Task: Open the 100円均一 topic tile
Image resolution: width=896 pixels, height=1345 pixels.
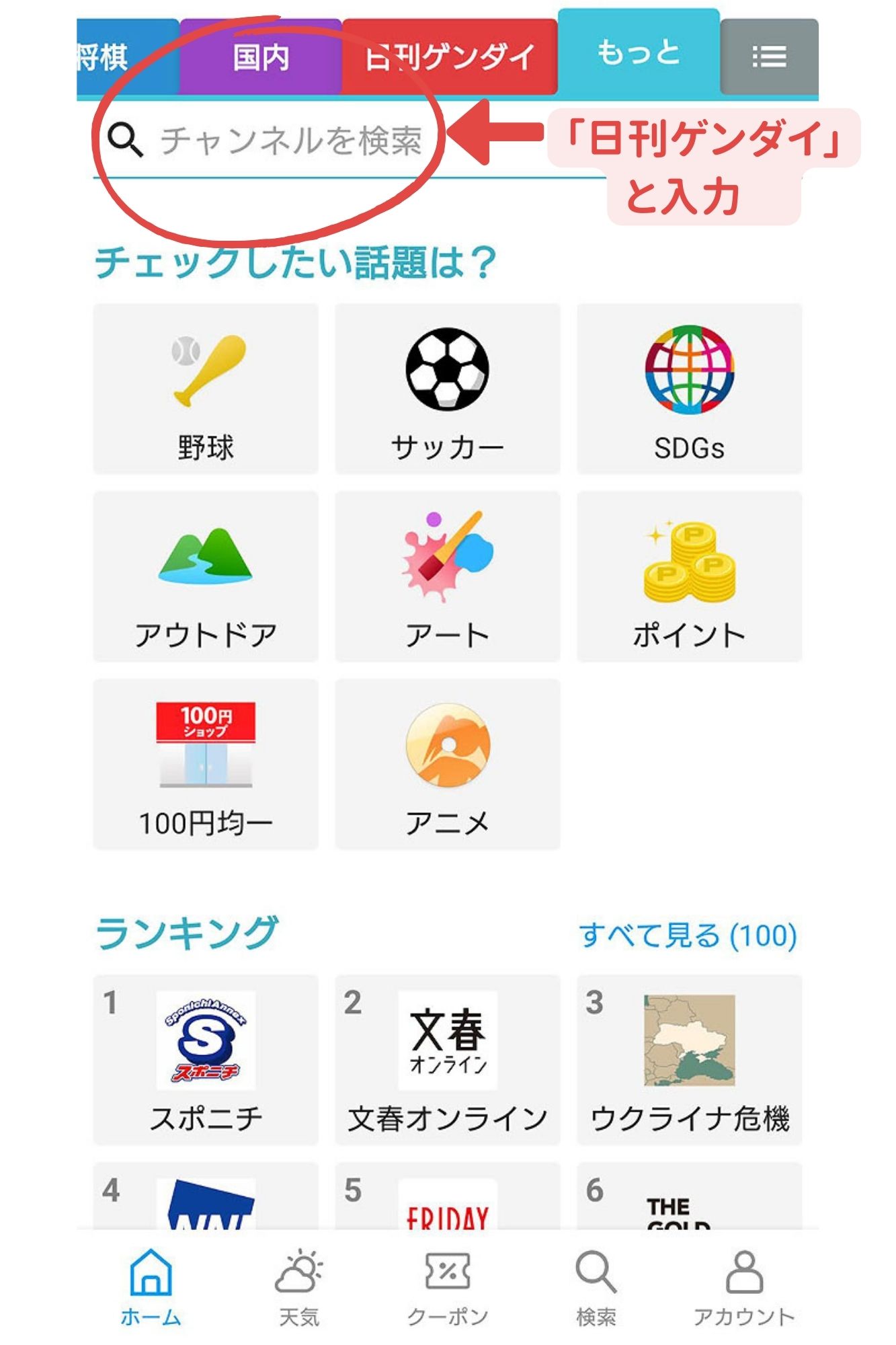Action: pyautogui.click(x=206, y=764)
